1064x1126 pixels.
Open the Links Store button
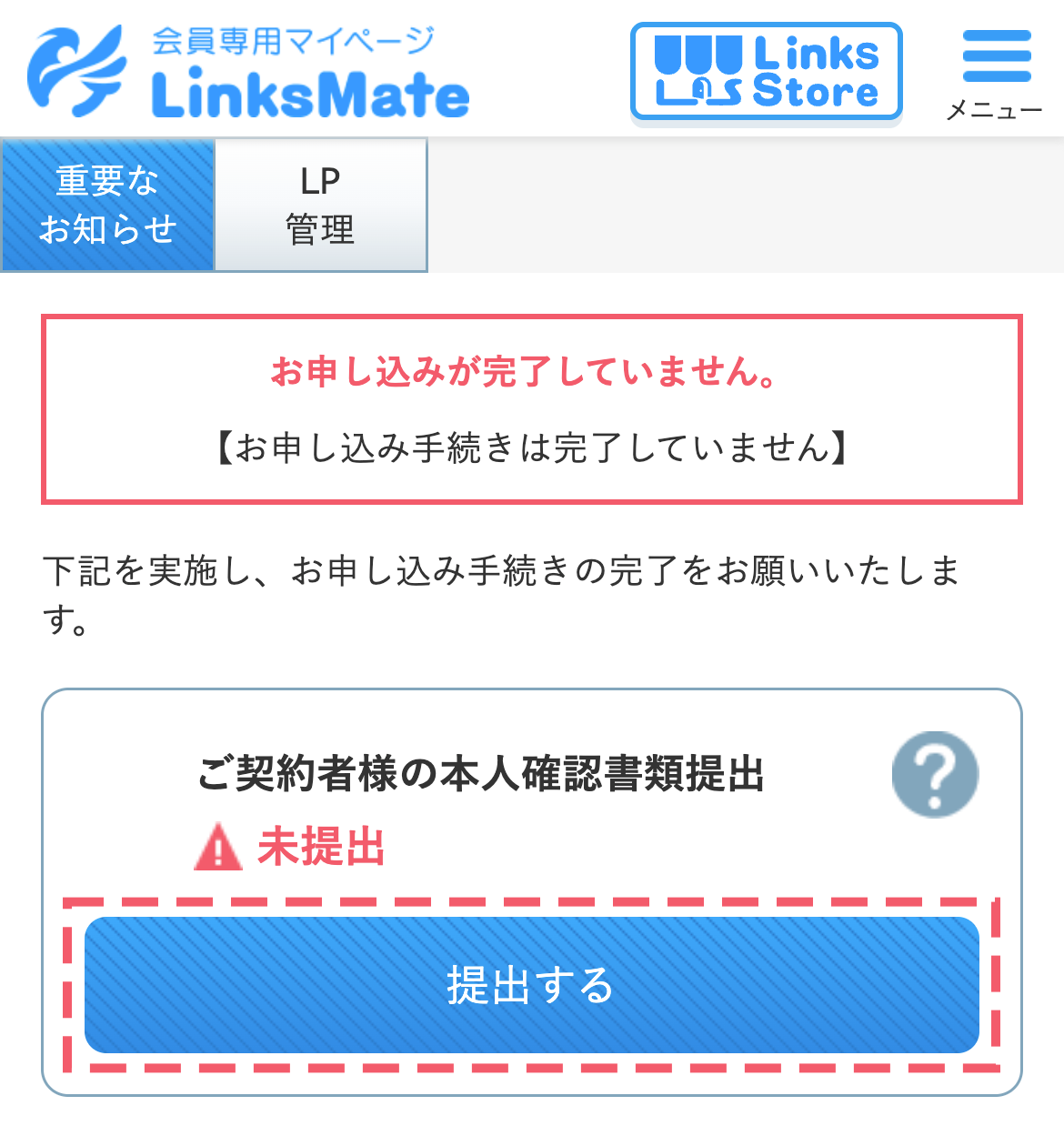pos(766,73)
